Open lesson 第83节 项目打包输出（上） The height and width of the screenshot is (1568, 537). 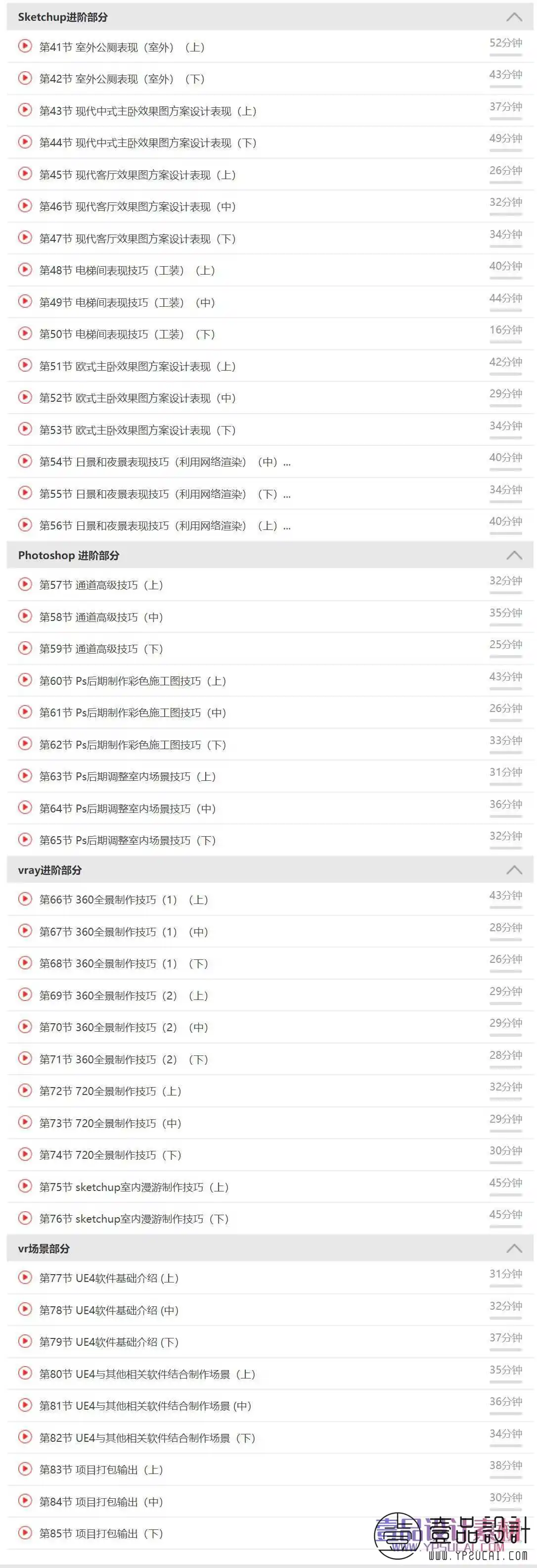click(x=101, y=1470)
